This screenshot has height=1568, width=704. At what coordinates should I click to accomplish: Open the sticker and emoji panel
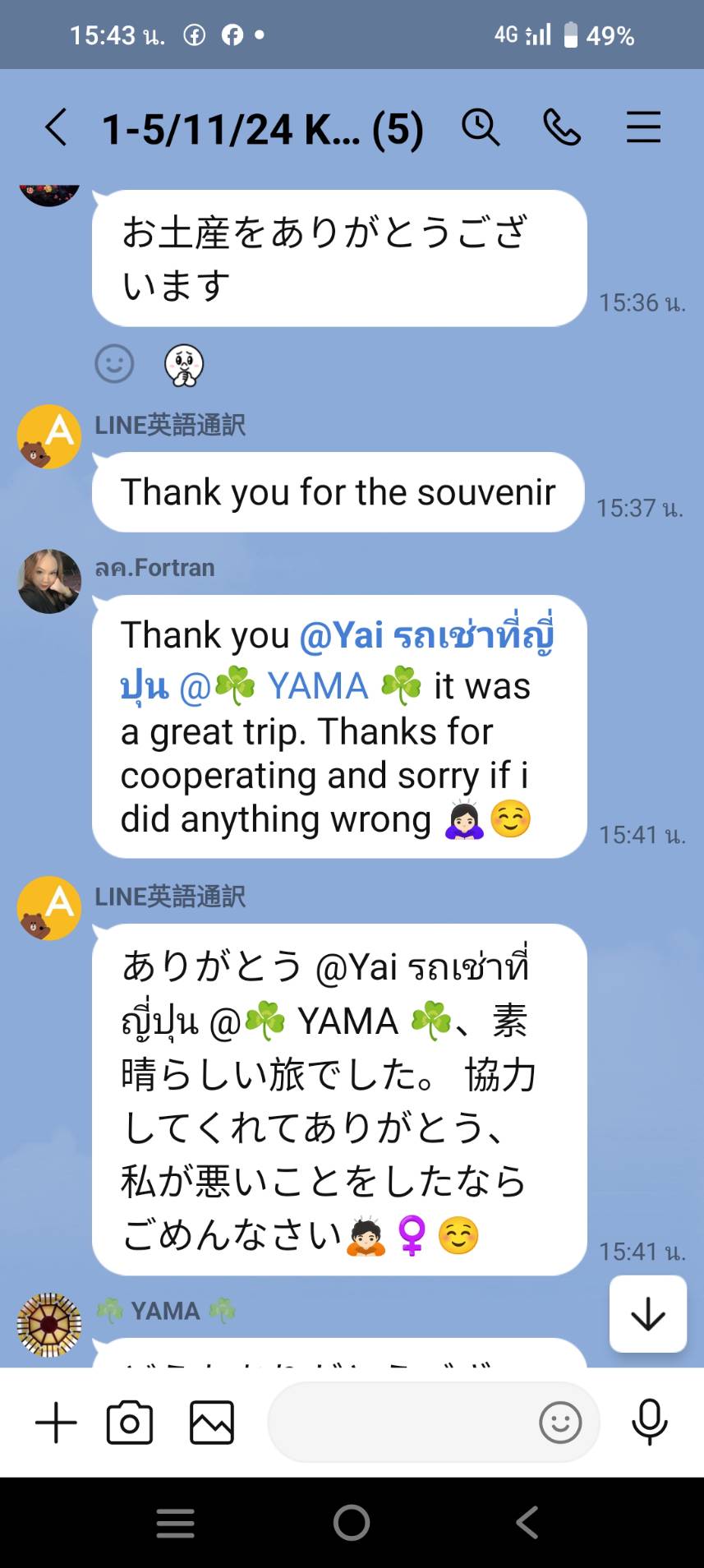(x=560, y=1423)
